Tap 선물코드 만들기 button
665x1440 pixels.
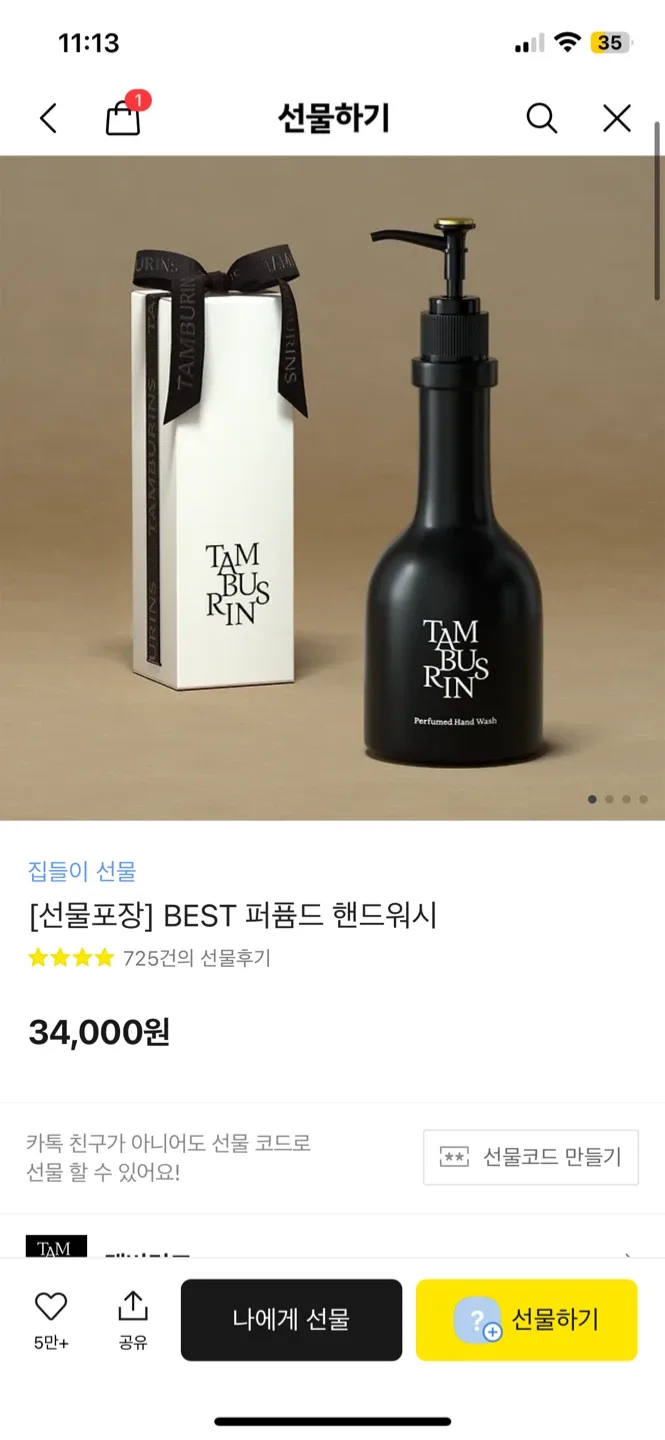pos(531,1157)
